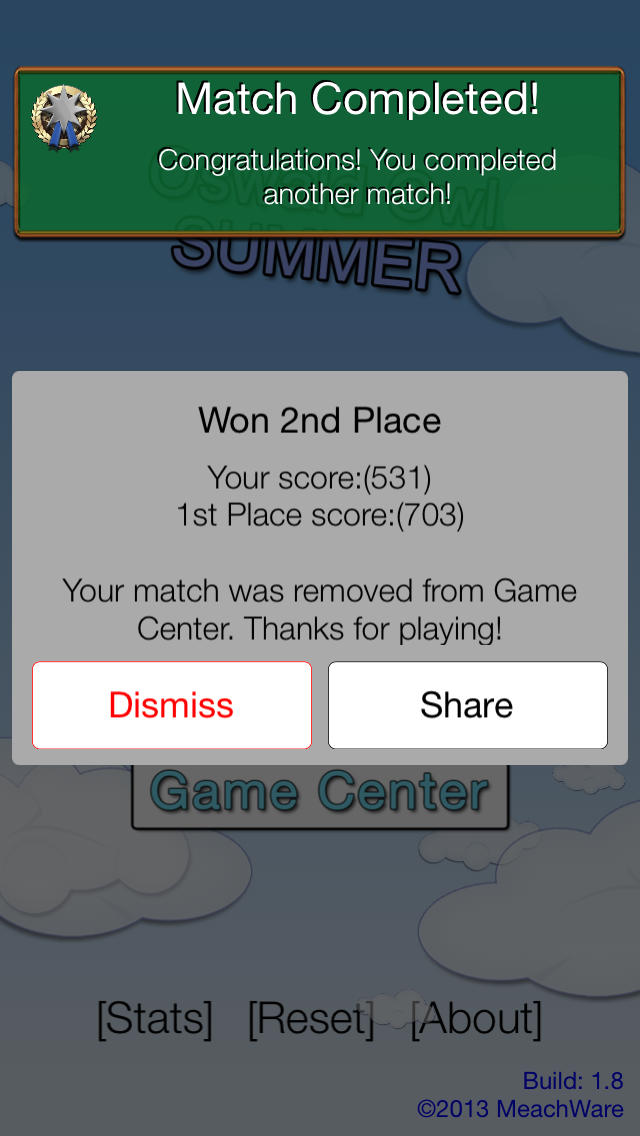Image resolution: width=640 pixels, height=1136 pixels.
Task: Dismiss the Won 2nd Place dialog
Action: [x=172, y=704]
